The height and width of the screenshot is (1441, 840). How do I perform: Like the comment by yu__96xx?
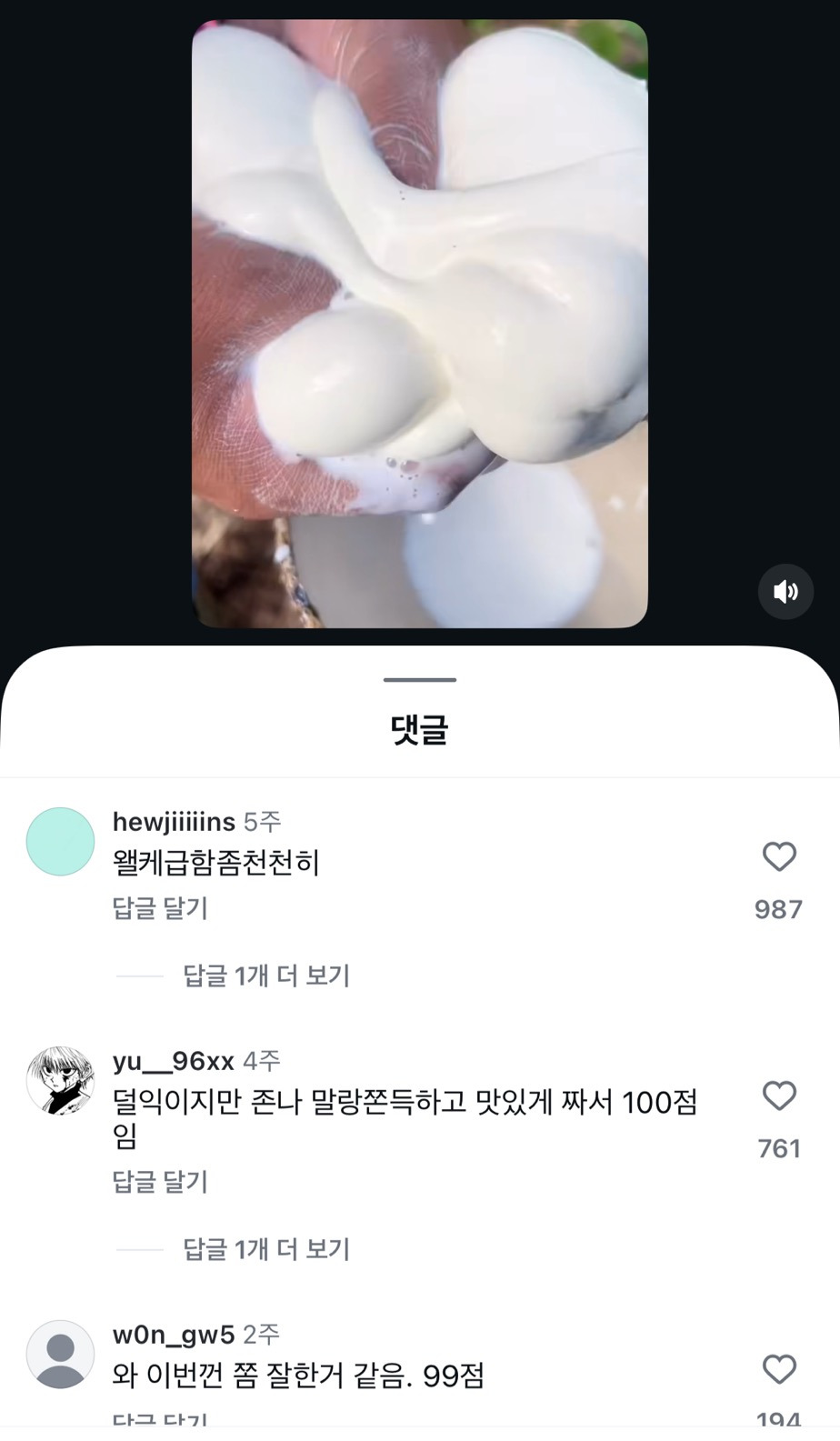coord(779,1096)
